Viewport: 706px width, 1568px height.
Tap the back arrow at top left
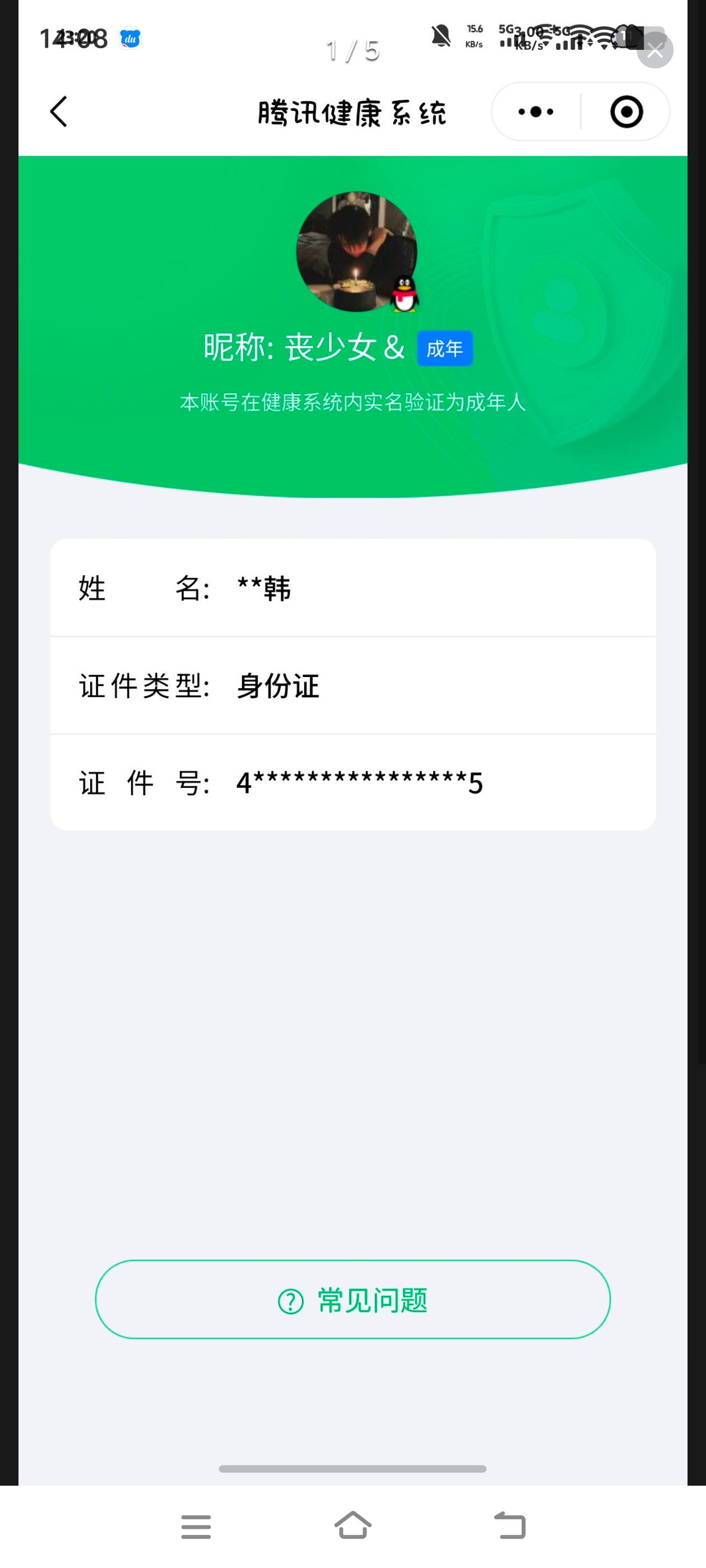(58, 112)
